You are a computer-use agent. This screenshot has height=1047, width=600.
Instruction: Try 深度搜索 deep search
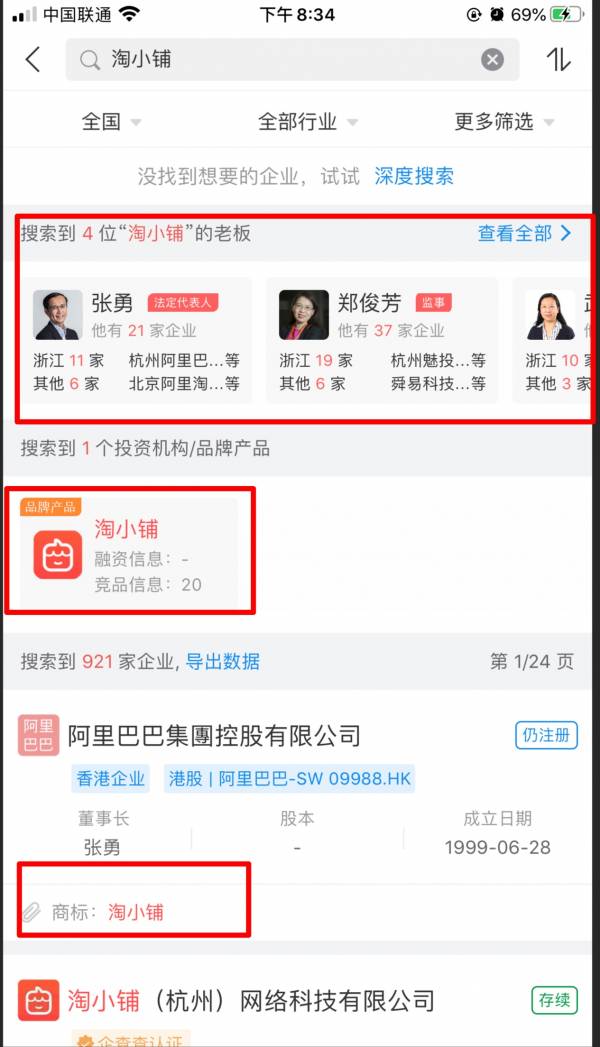pyautogui.click(x=414, y=176)
